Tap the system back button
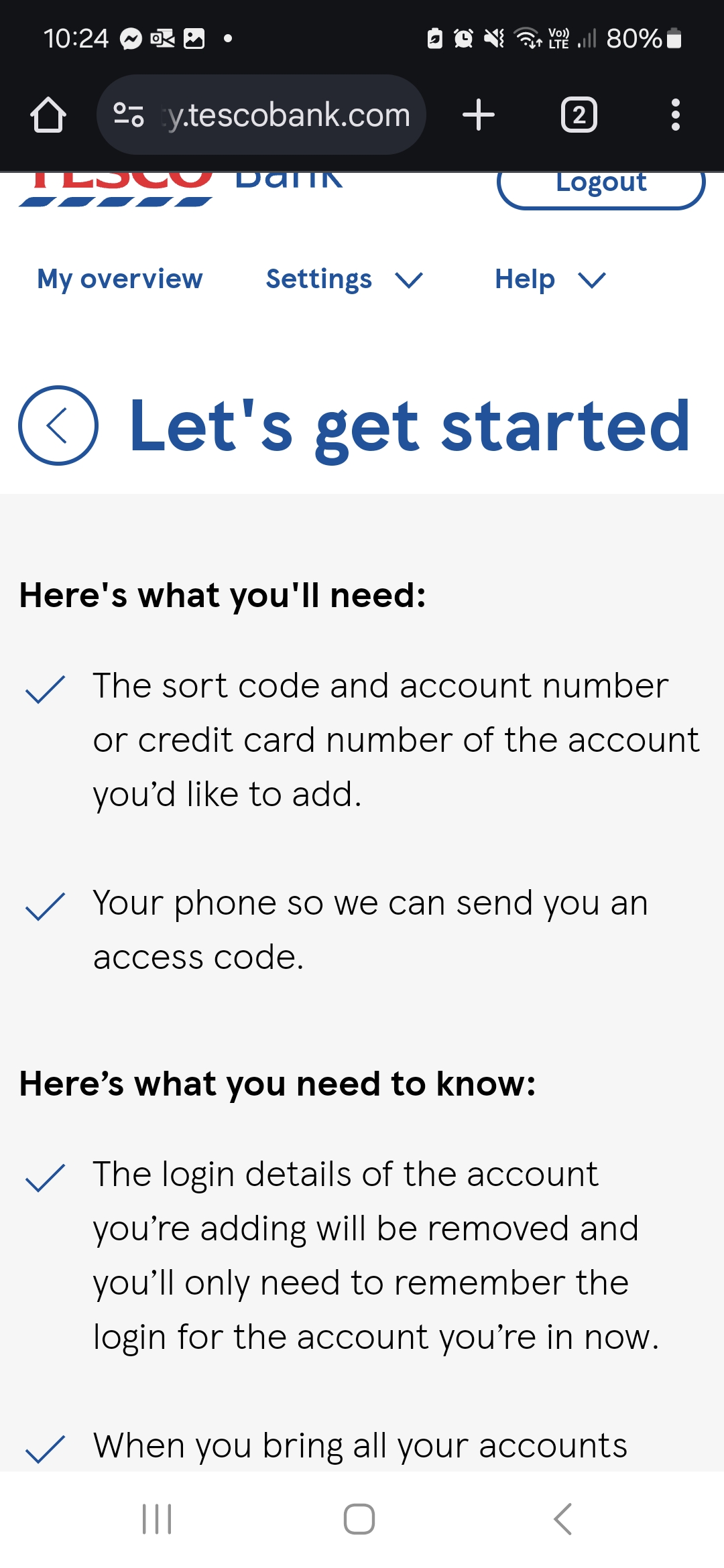724x1568 pixels. (x=562, y=1518)
